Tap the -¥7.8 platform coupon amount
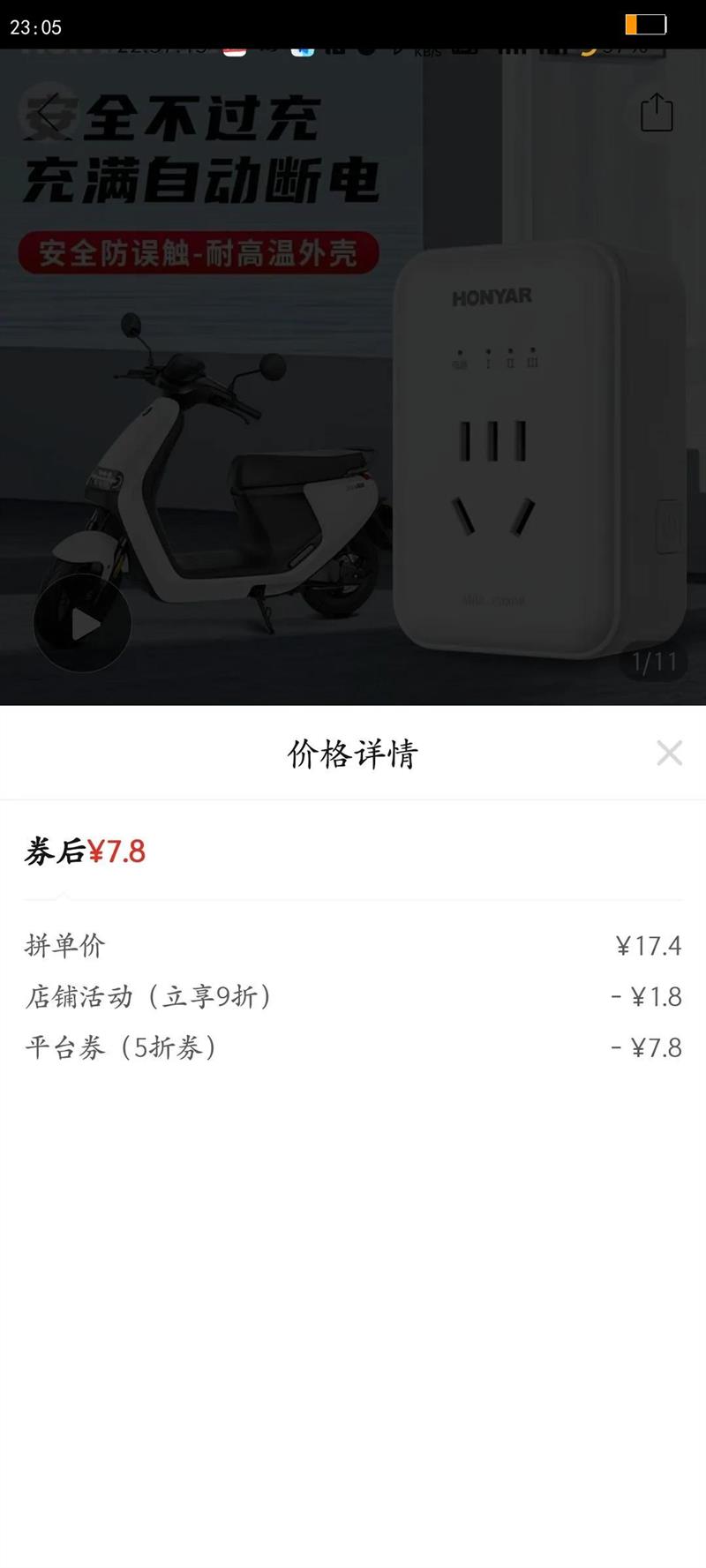This screenshot has height=1568, width=706. (648, 1048)
